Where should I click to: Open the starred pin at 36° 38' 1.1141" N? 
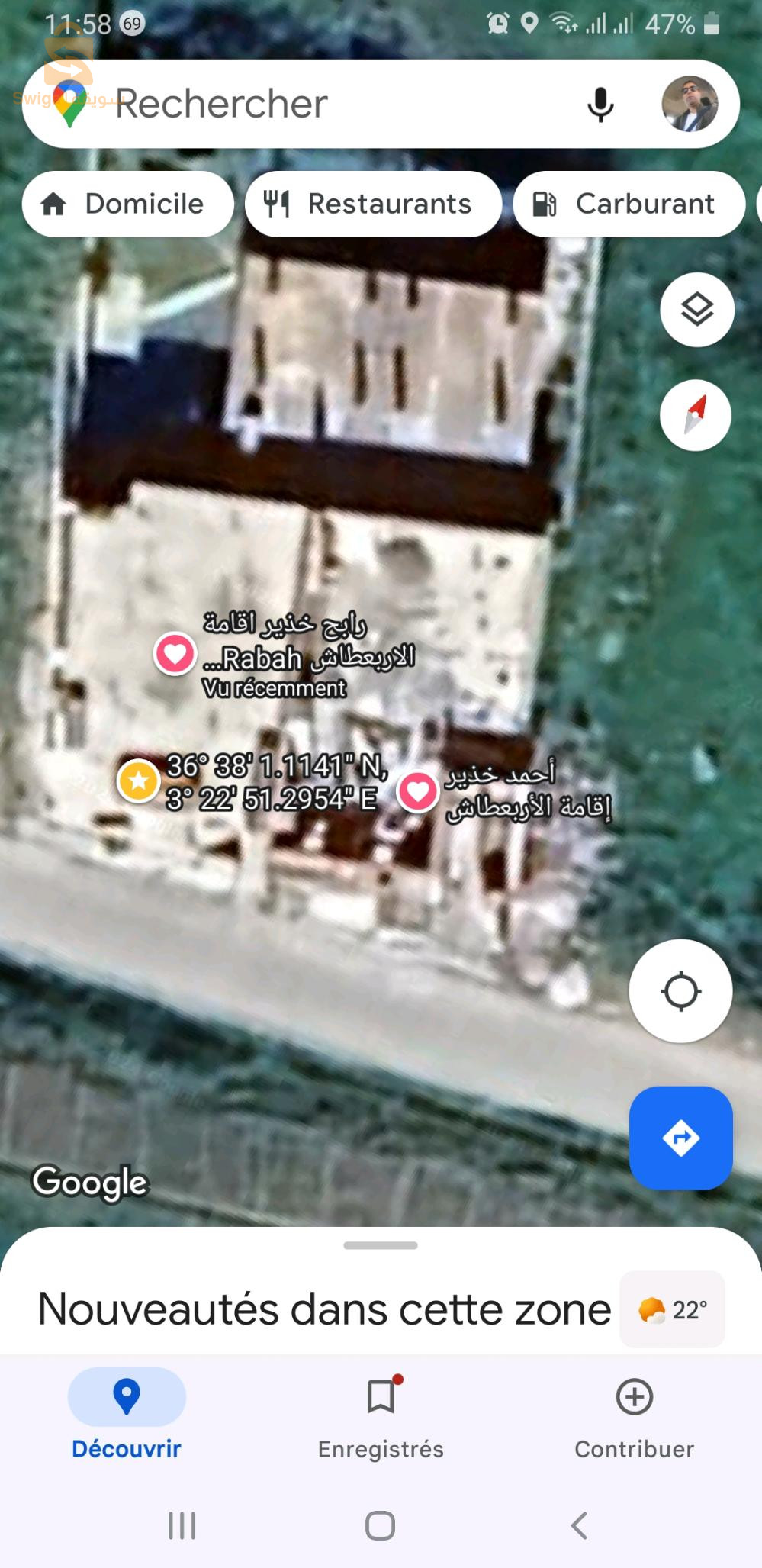click(139, 781)
